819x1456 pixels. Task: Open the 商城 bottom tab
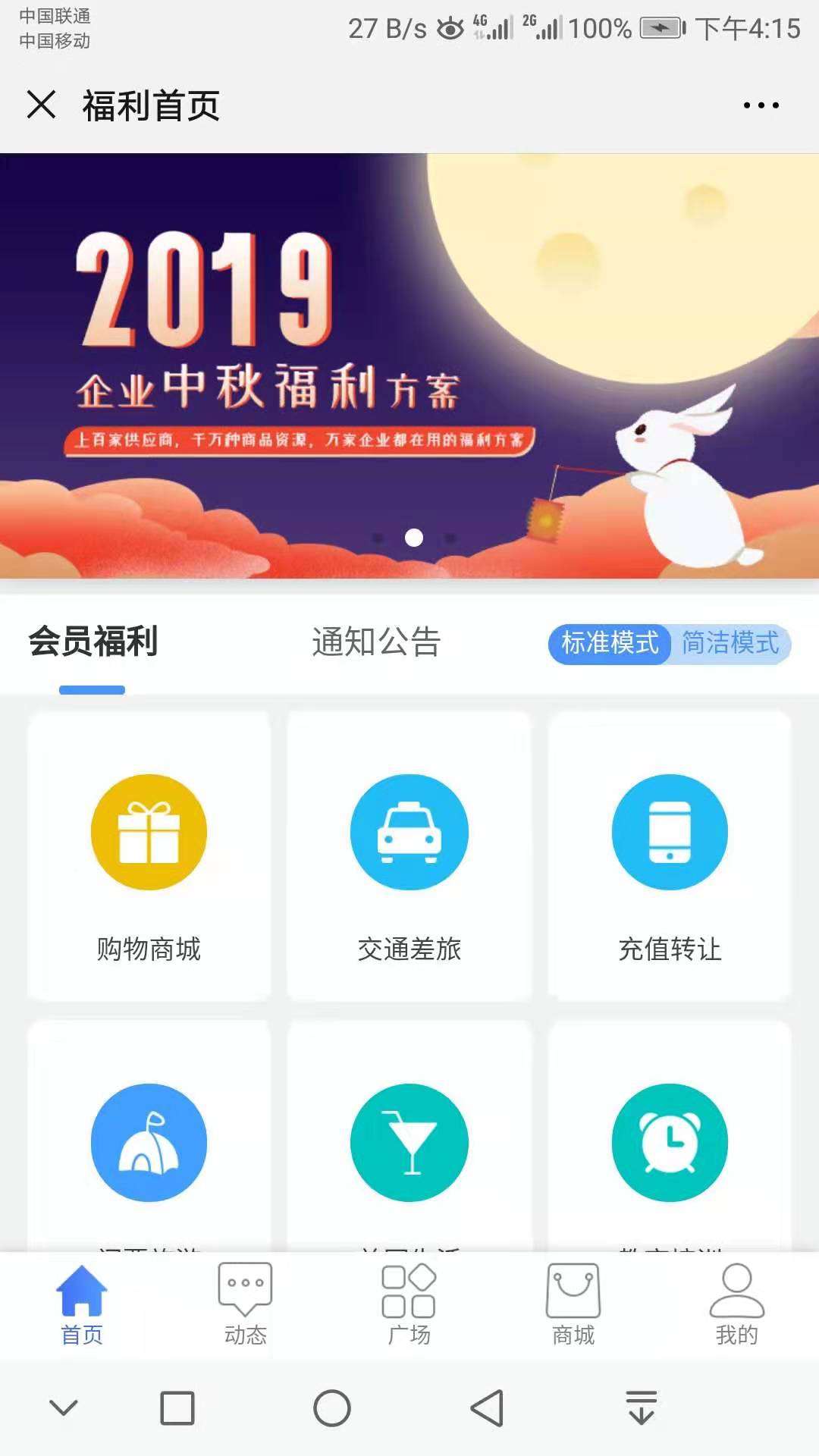573,1304
